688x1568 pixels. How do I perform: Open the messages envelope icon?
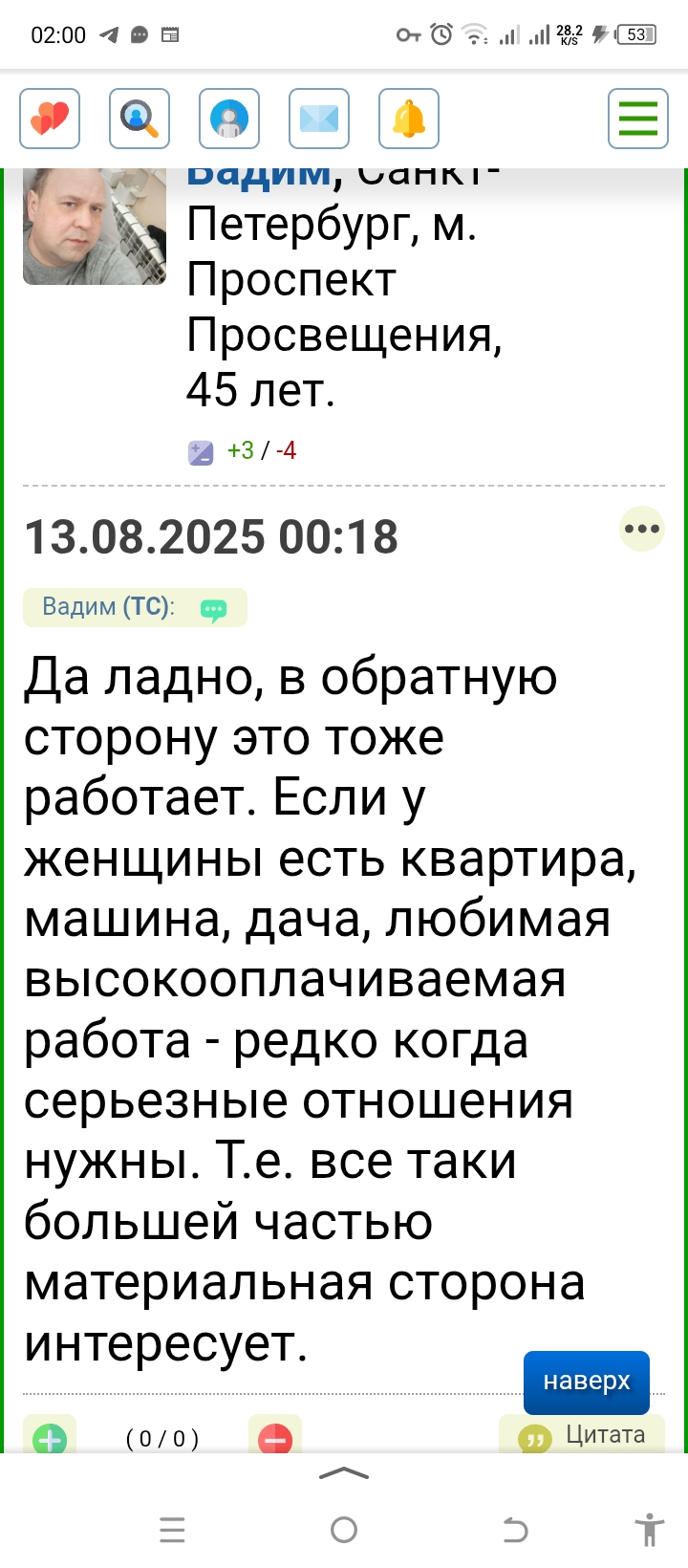point(319,119)
